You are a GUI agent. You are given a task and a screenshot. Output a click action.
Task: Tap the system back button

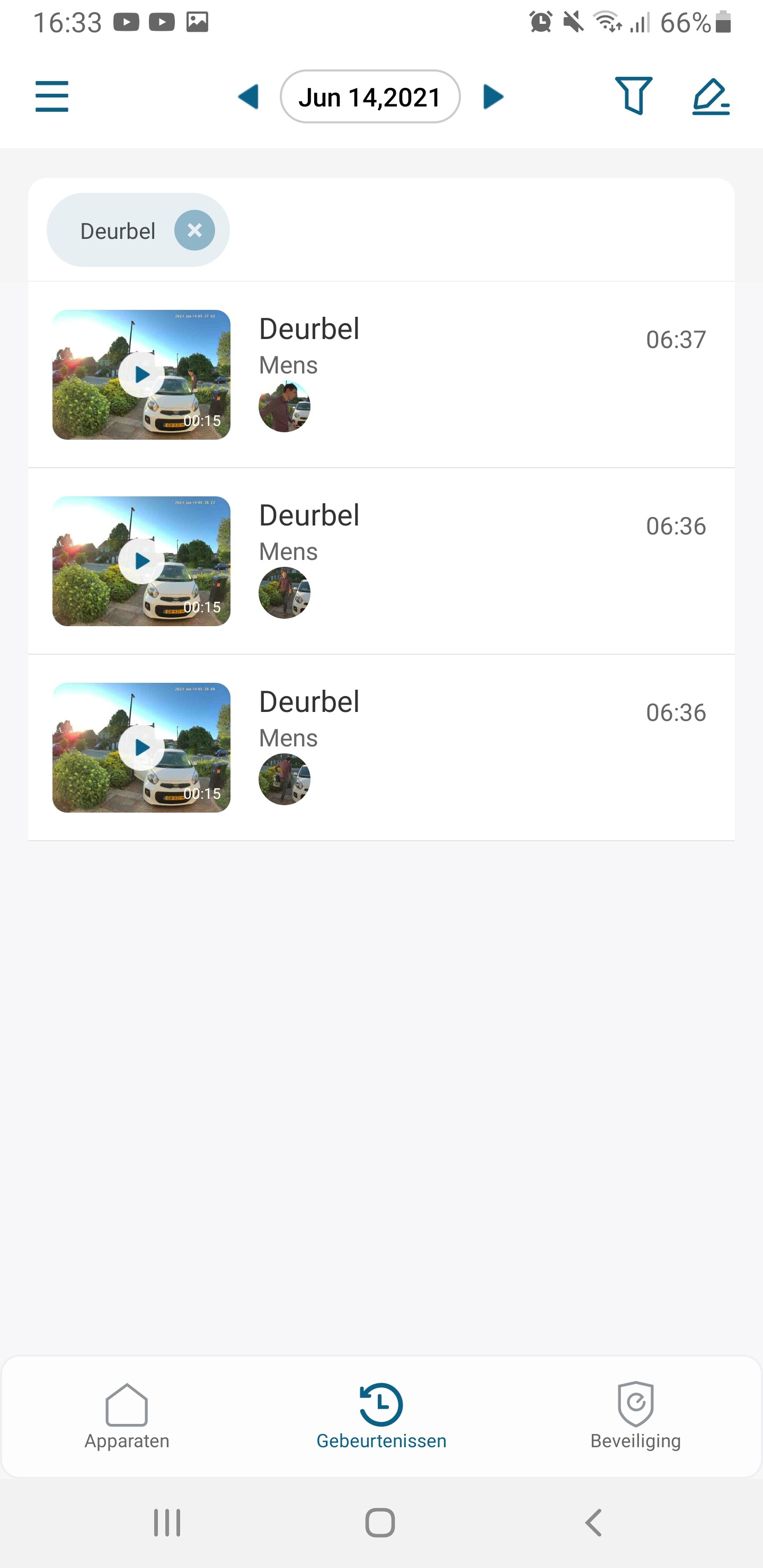[x=594, y=1523]
